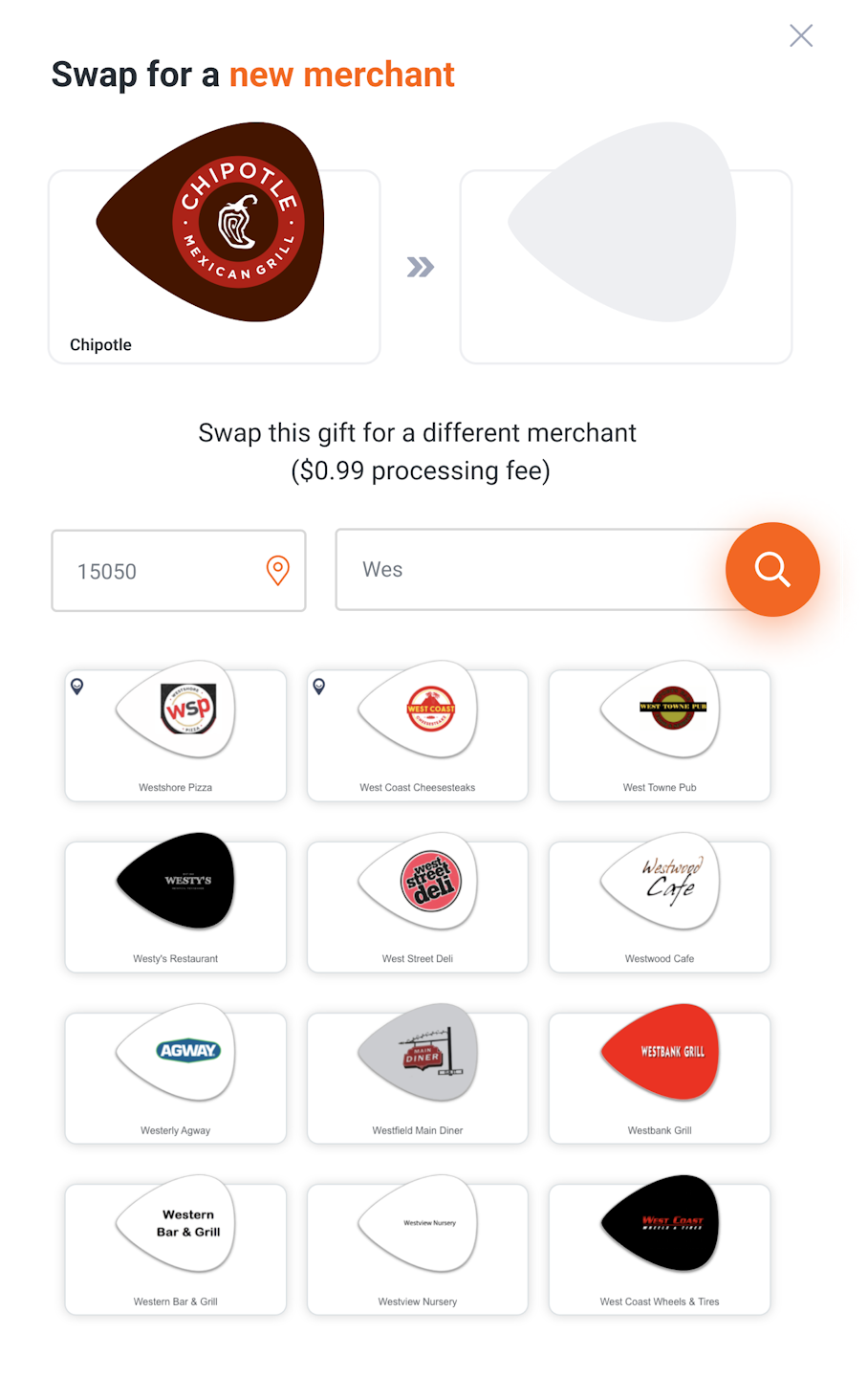Viewport: 868px width, 1377px height.
Task: Open Westwood Cafe merchant
Action: (x=660, y=906)
